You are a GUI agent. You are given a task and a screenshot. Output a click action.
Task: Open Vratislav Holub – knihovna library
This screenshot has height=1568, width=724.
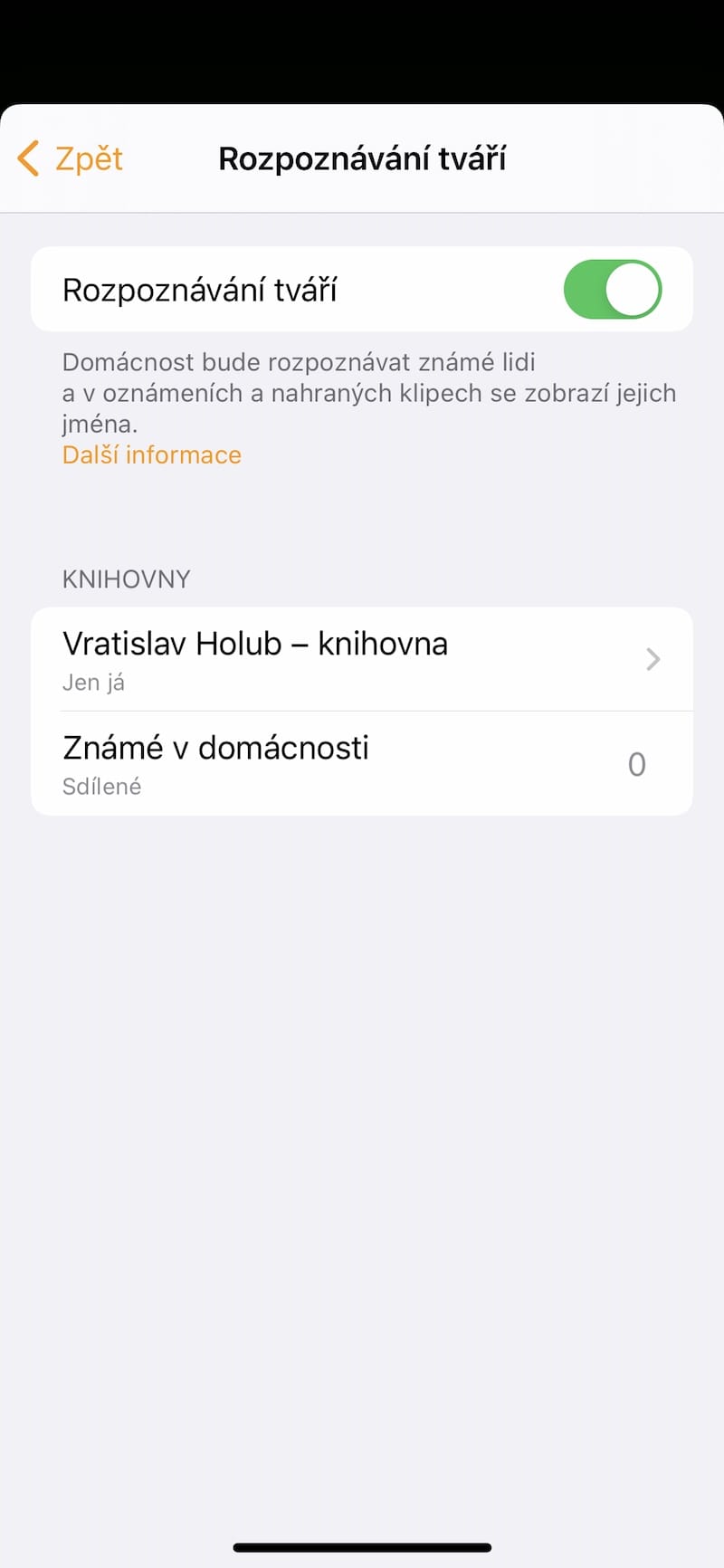coord(362,659)
